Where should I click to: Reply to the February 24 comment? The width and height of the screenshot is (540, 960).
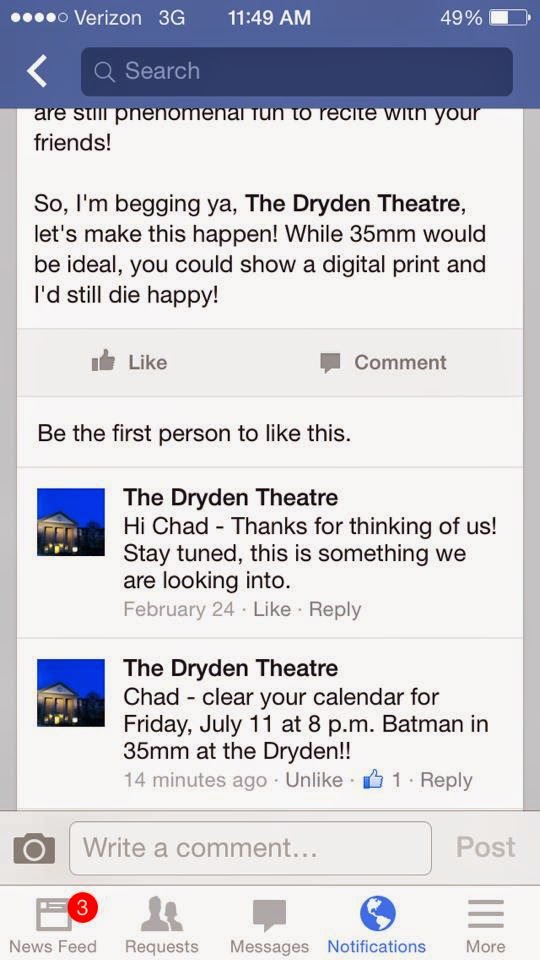[335, 609]
